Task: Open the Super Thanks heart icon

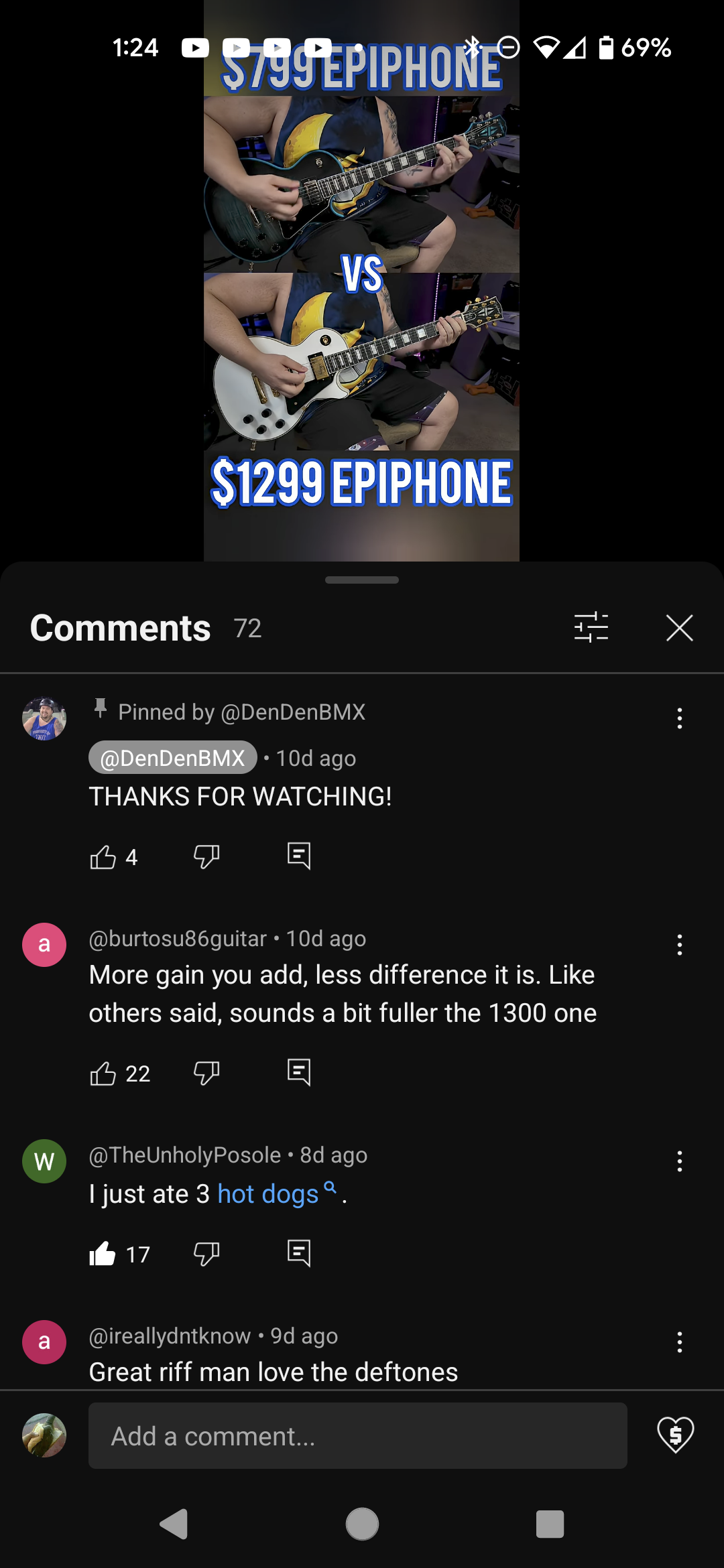Action: (x=675, y=1435)
